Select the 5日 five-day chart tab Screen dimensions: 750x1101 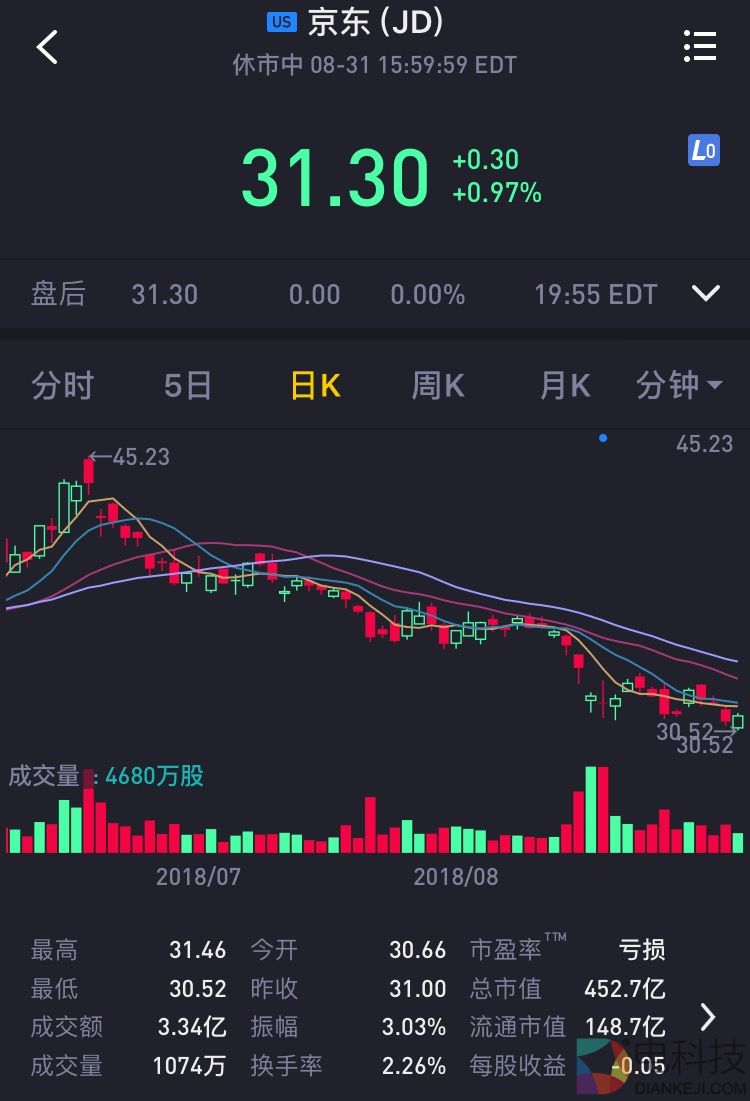pyautogui.click(x=186, y=384)
